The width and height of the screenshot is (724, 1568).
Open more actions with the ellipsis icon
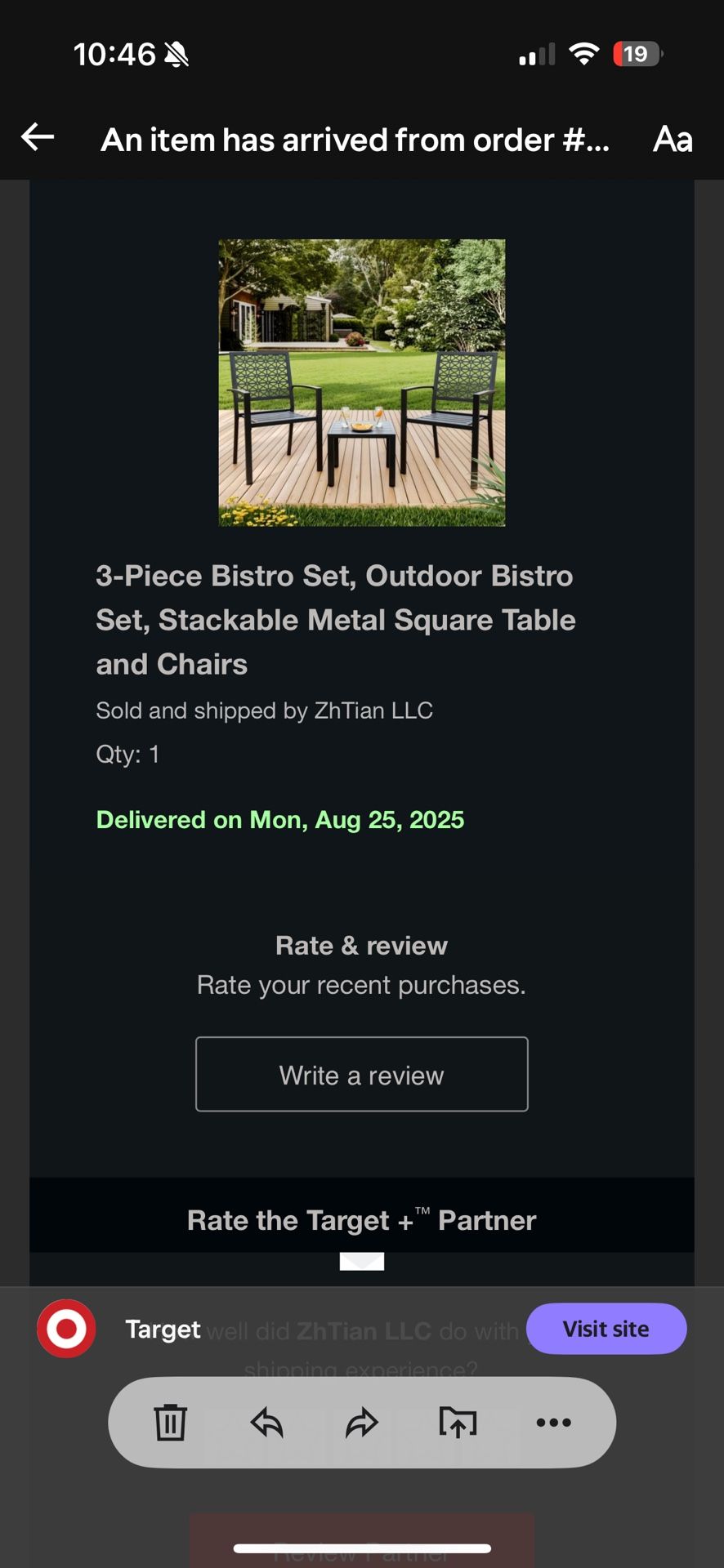[x=553, y=1422]
